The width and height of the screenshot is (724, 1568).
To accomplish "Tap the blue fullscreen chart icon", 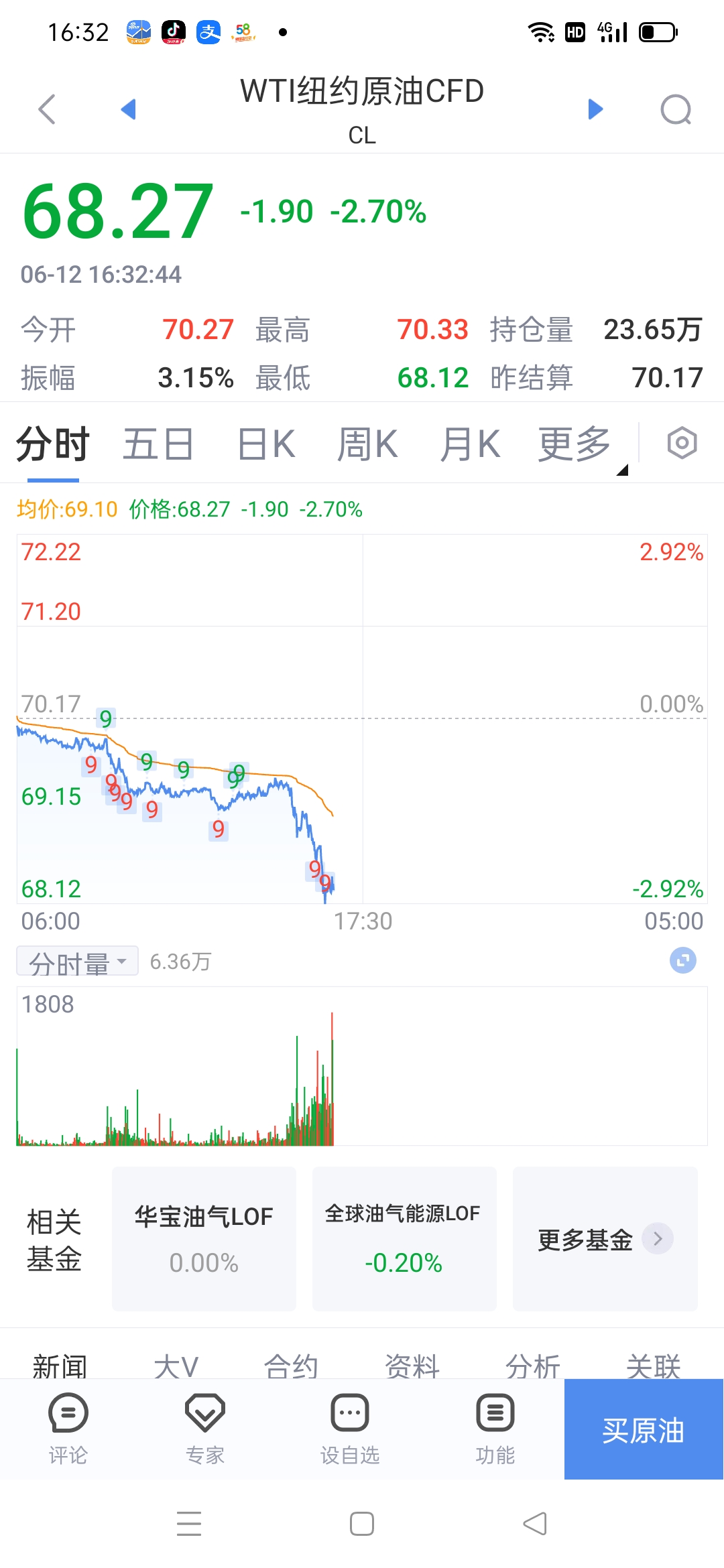I will pyautogui.click(x=683, y=960).
